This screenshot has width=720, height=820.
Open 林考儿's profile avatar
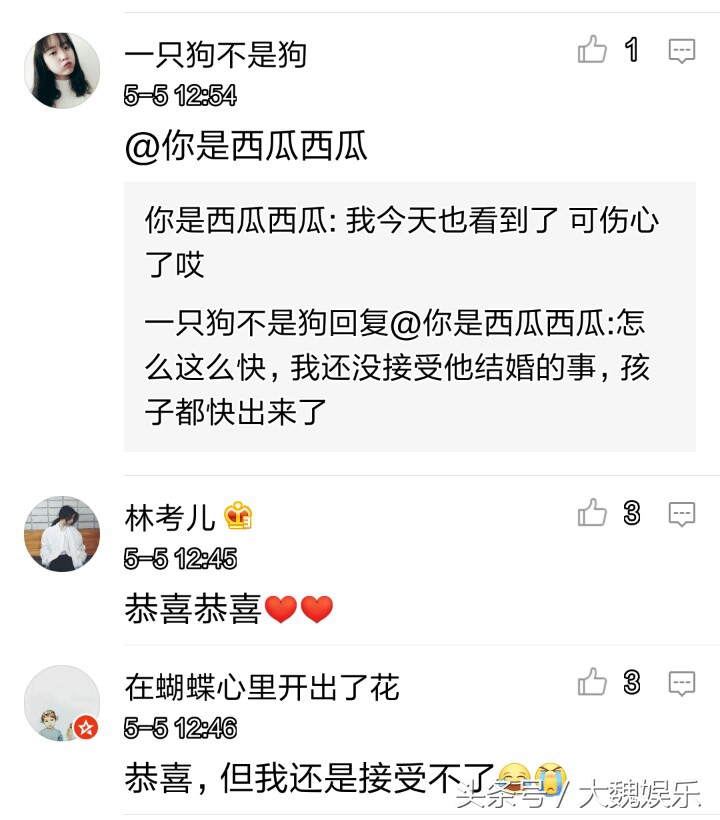coord(62,533)
